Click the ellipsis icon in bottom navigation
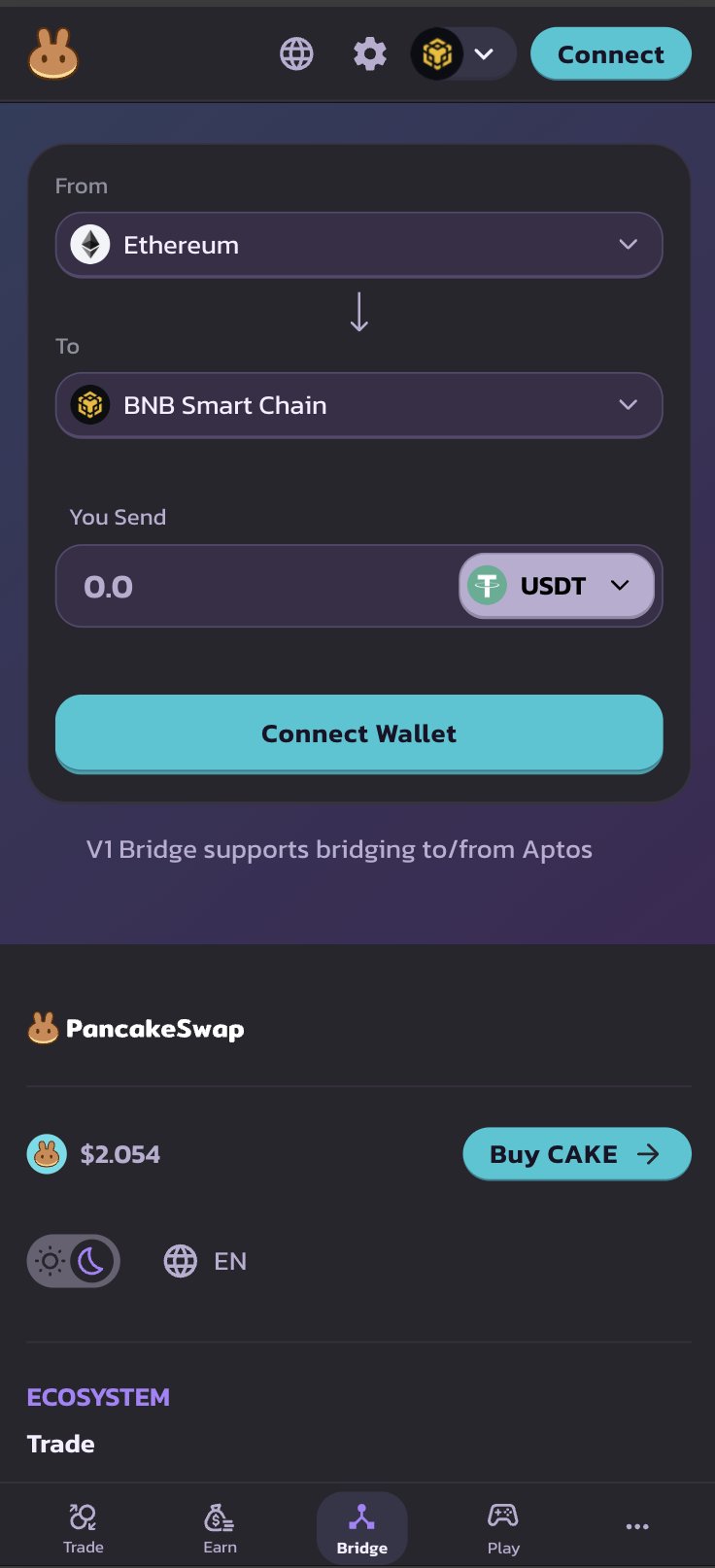The width and height of the screenshot is (715, 1568). point(637,1526)
